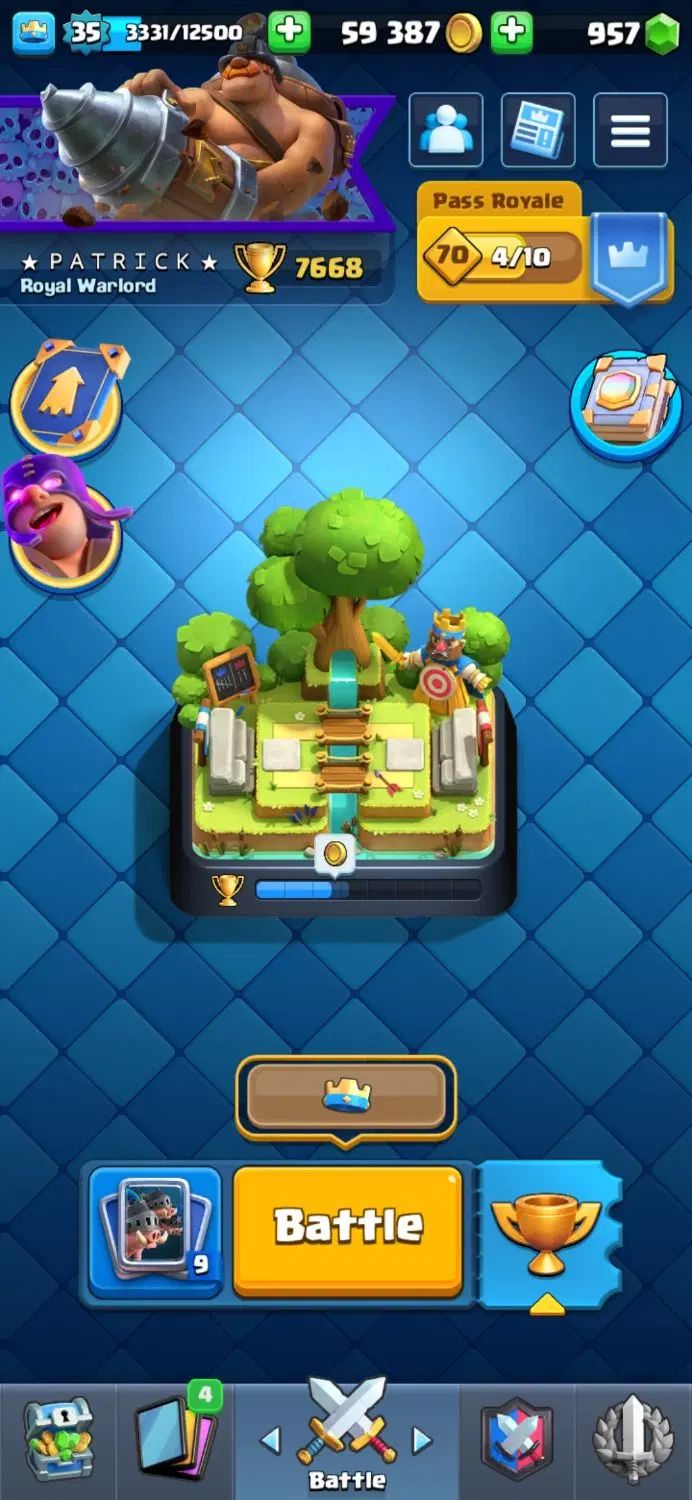
Task: Tap the crown chest bar above Battle
Action: pos(346,1098)
